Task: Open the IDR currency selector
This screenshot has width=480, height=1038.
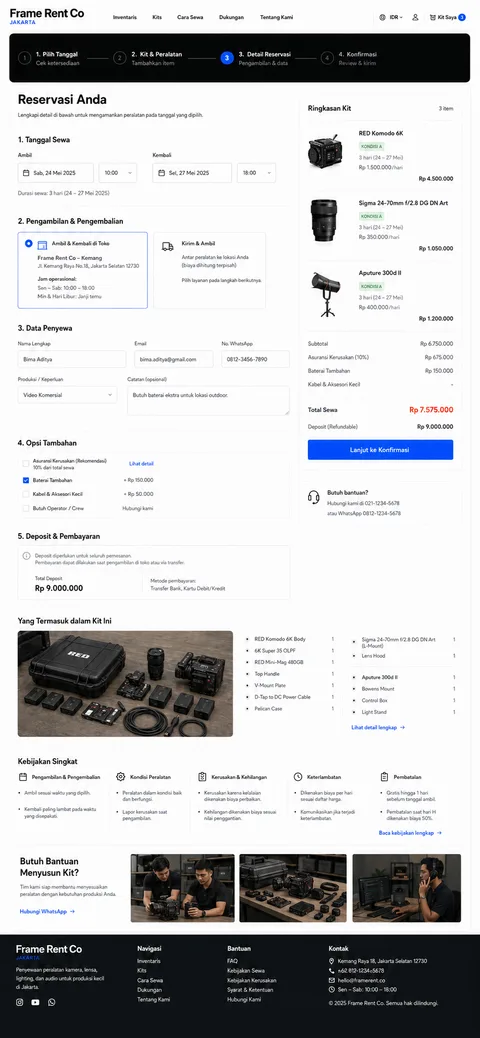Action: [391, 17]
